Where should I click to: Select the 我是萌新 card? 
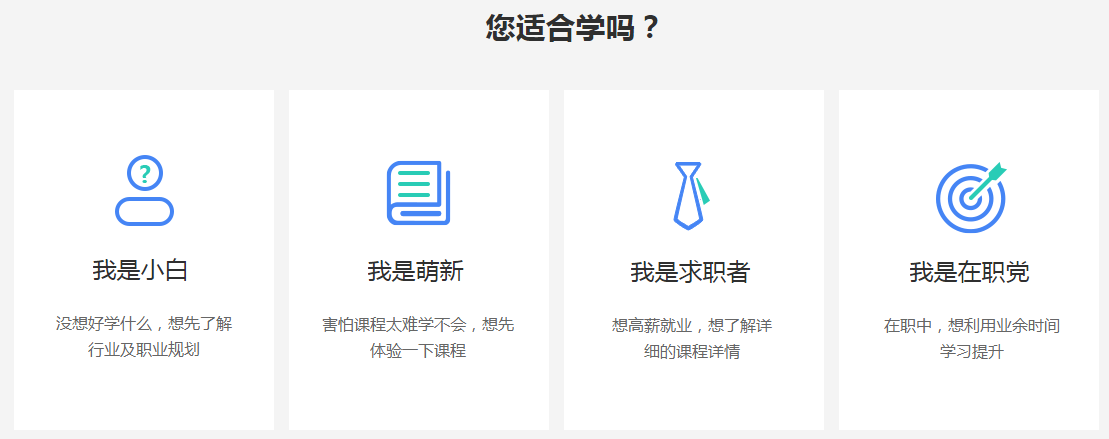tap(418, 260)
